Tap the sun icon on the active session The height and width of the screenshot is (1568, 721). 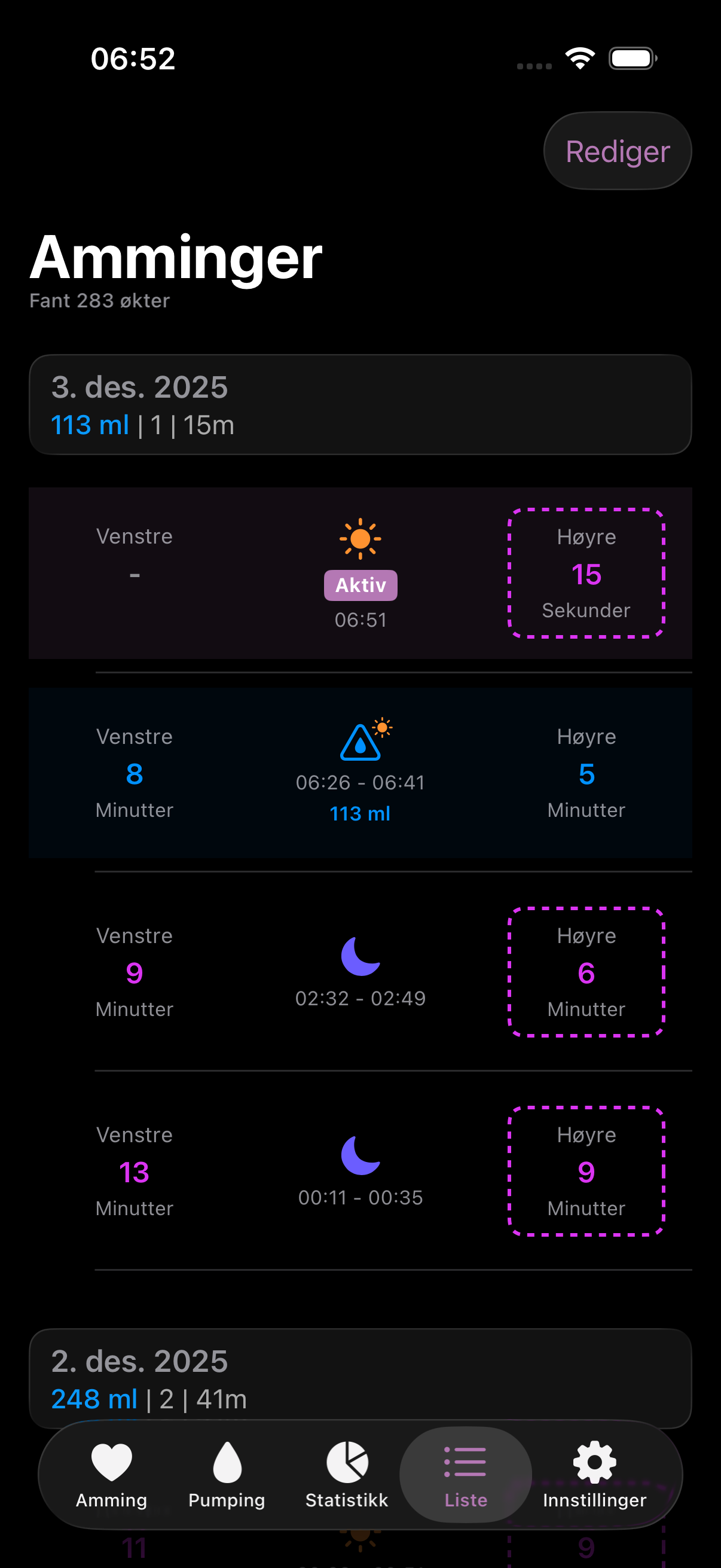point(360,538)
